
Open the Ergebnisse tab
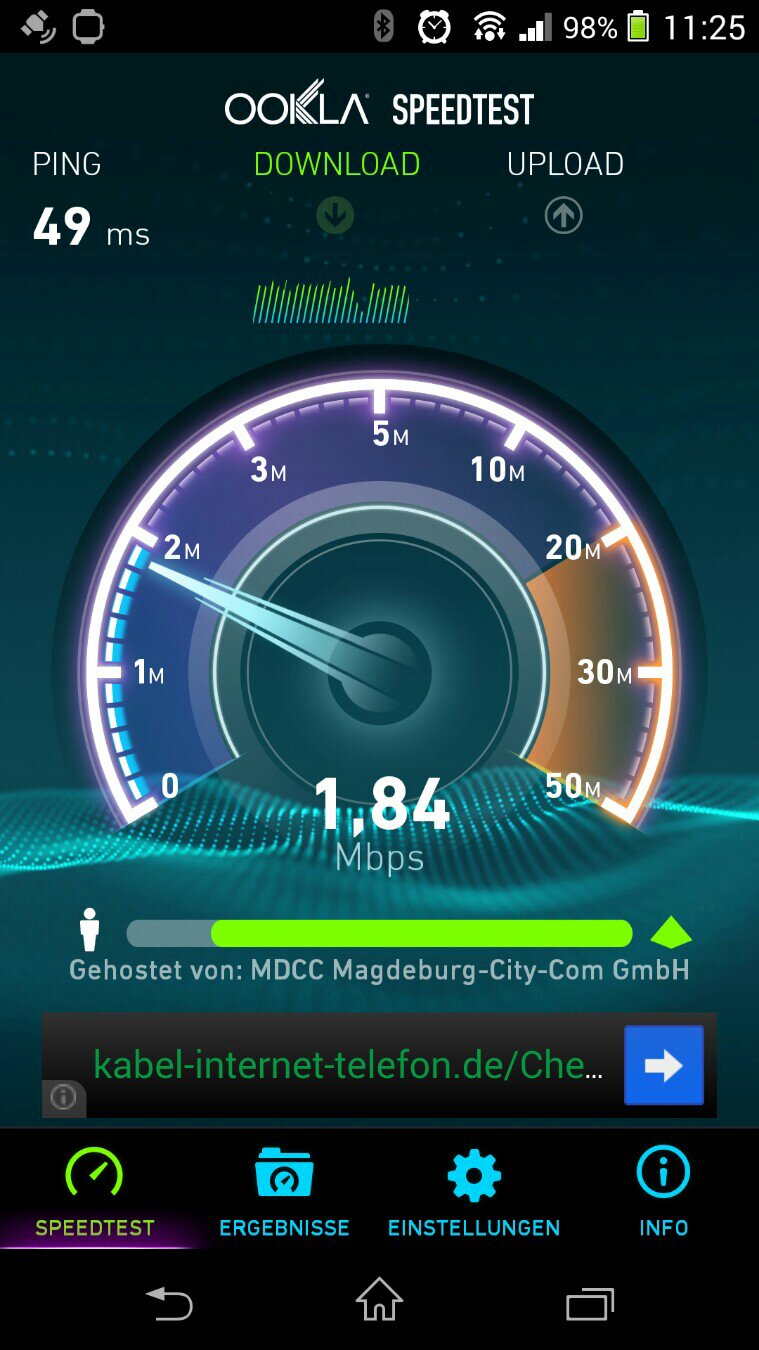[x=284, y=1192]
